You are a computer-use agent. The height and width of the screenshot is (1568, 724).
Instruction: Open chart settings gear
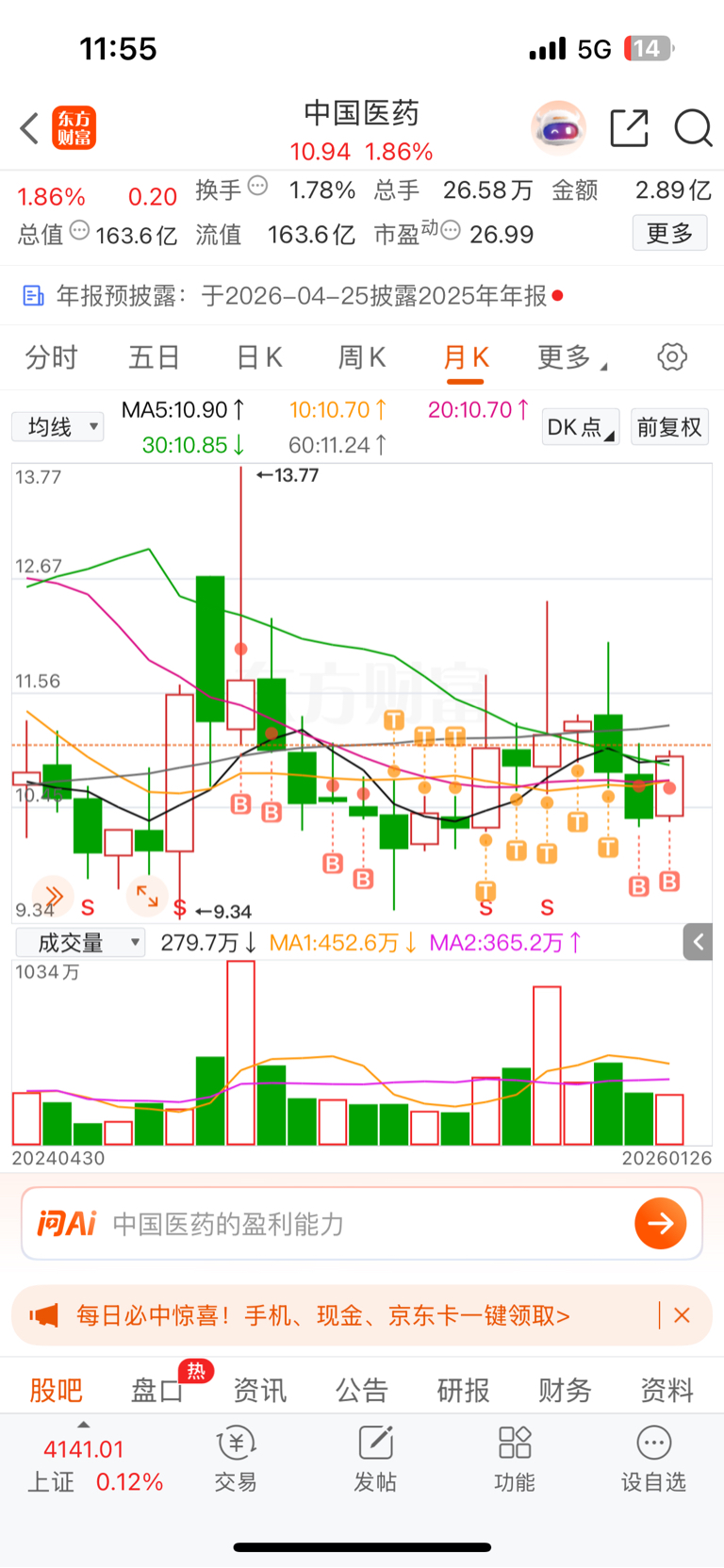pyautogui.click(x=671, y=357)
